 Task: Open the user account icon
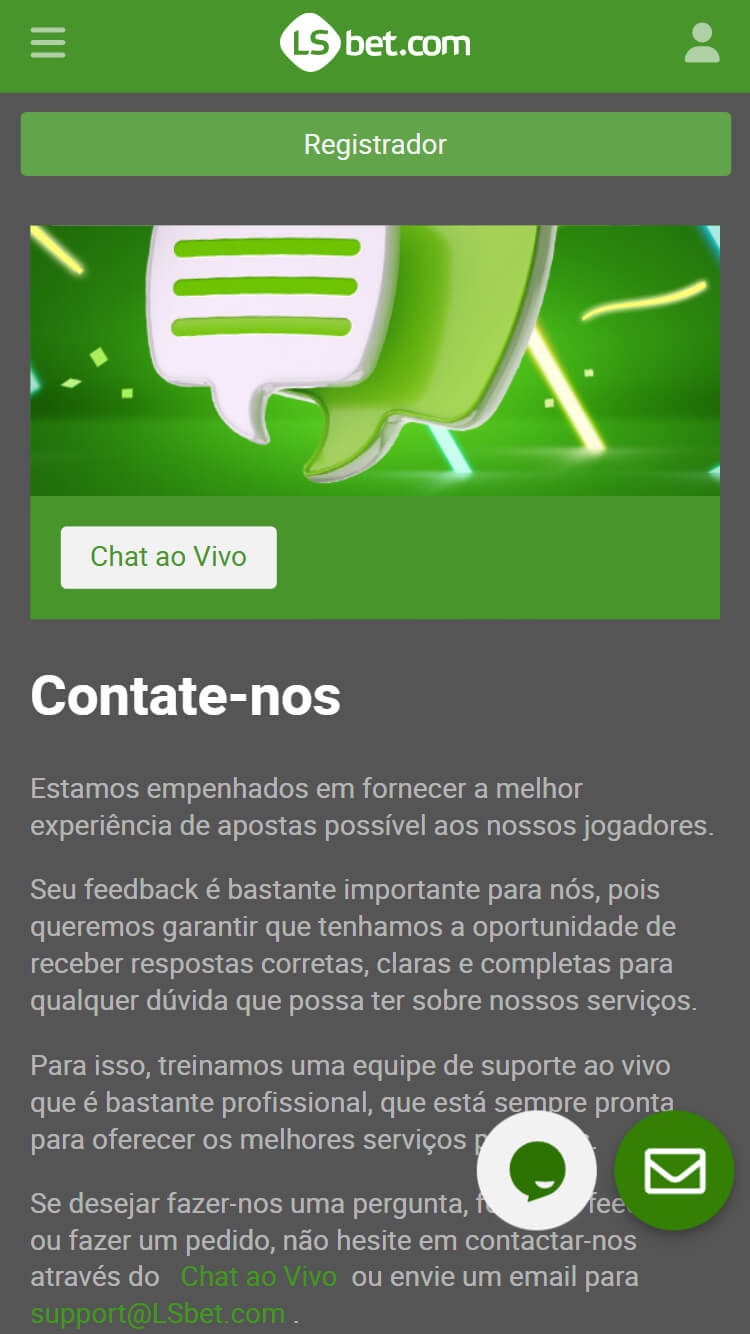click(702, 43)
